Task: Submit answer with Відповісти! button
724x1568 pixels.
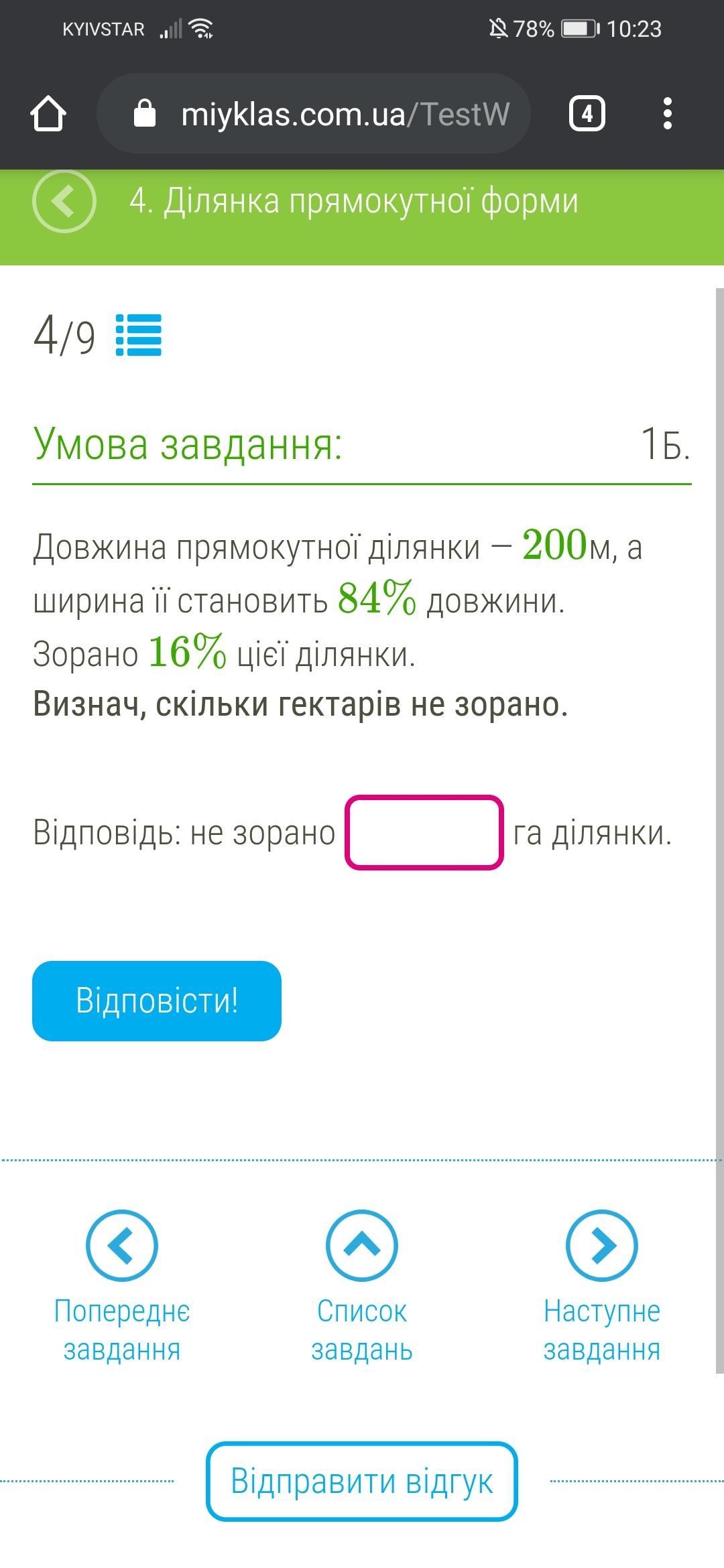Action: pos(157,1000)
